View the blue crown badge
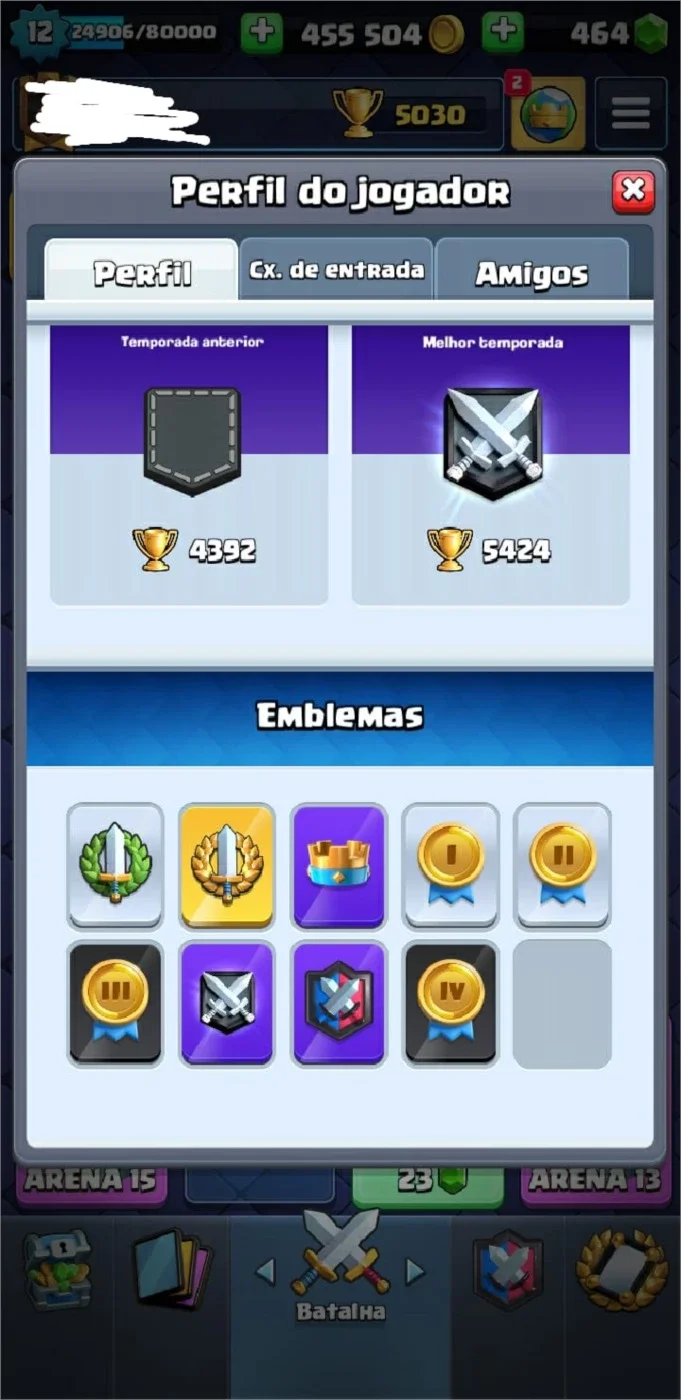This screenshot has width=681, height=1400. (339, 865)
